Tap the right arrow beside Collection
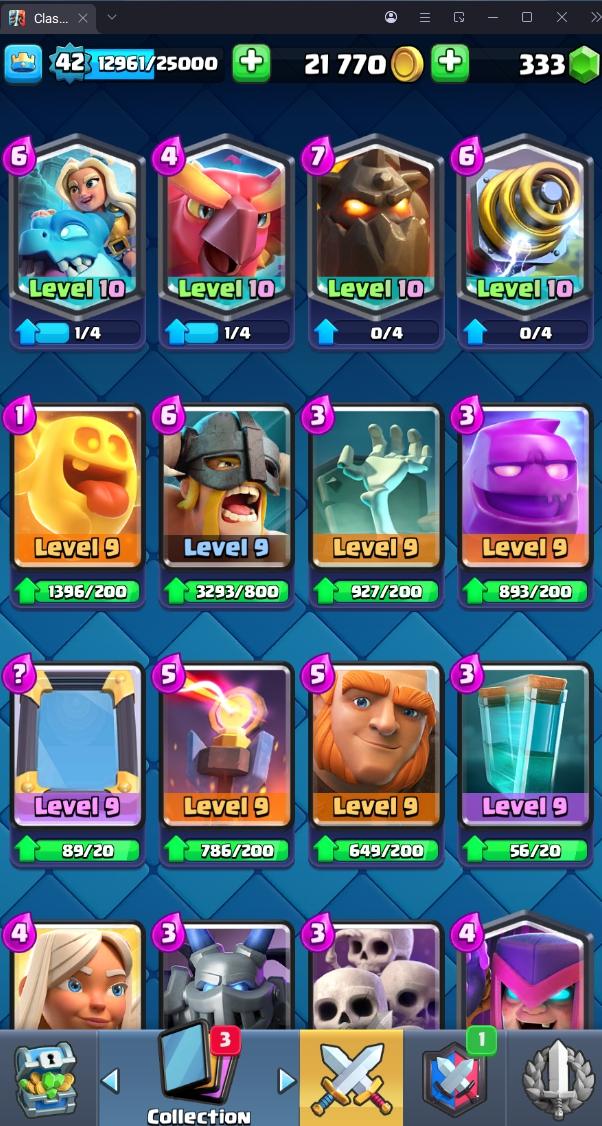Viewport: 602px width, 1126px height. pyautogui.click(x=286, y=1080)
